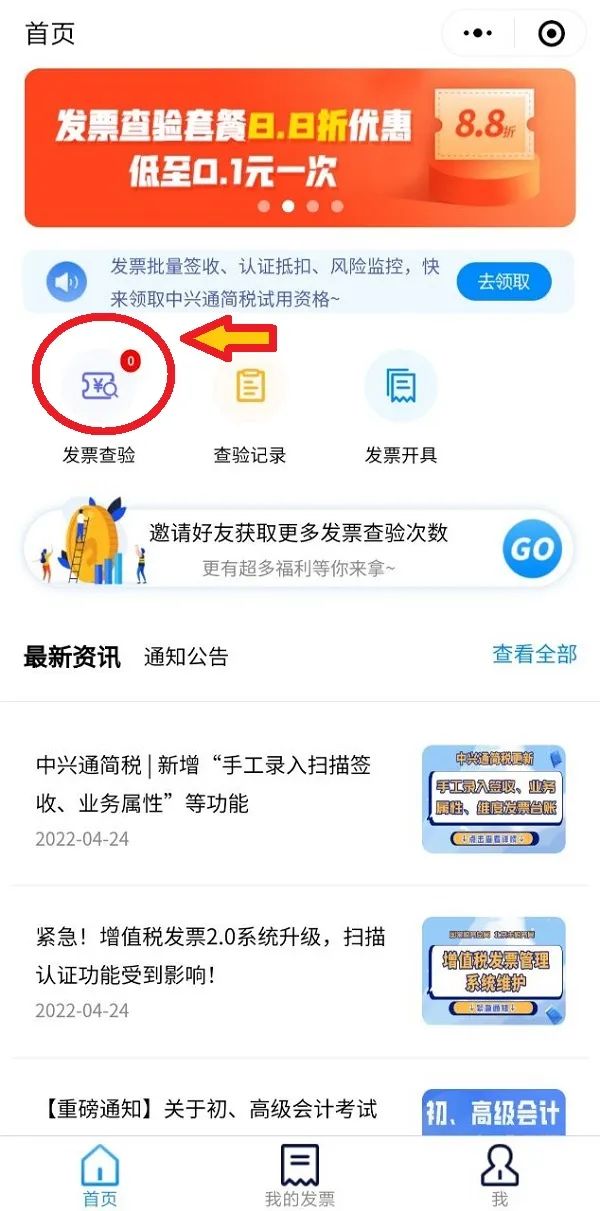The image size is (600, 1211).
Task: Open the 初、高级会计考试 notice
Action: [x=210, y=1108]
